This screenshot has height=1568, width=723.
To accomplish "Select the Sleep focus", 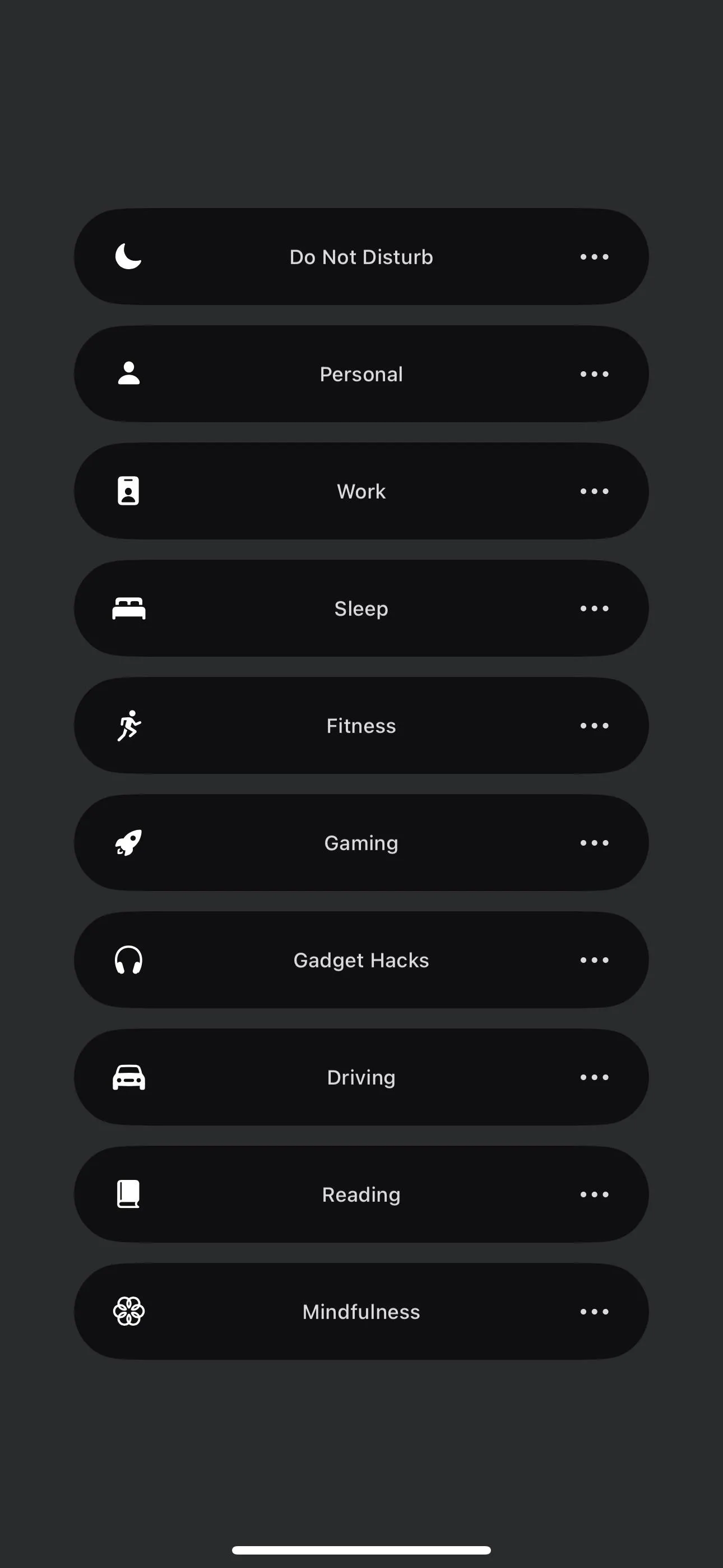I will coord(361,608).
